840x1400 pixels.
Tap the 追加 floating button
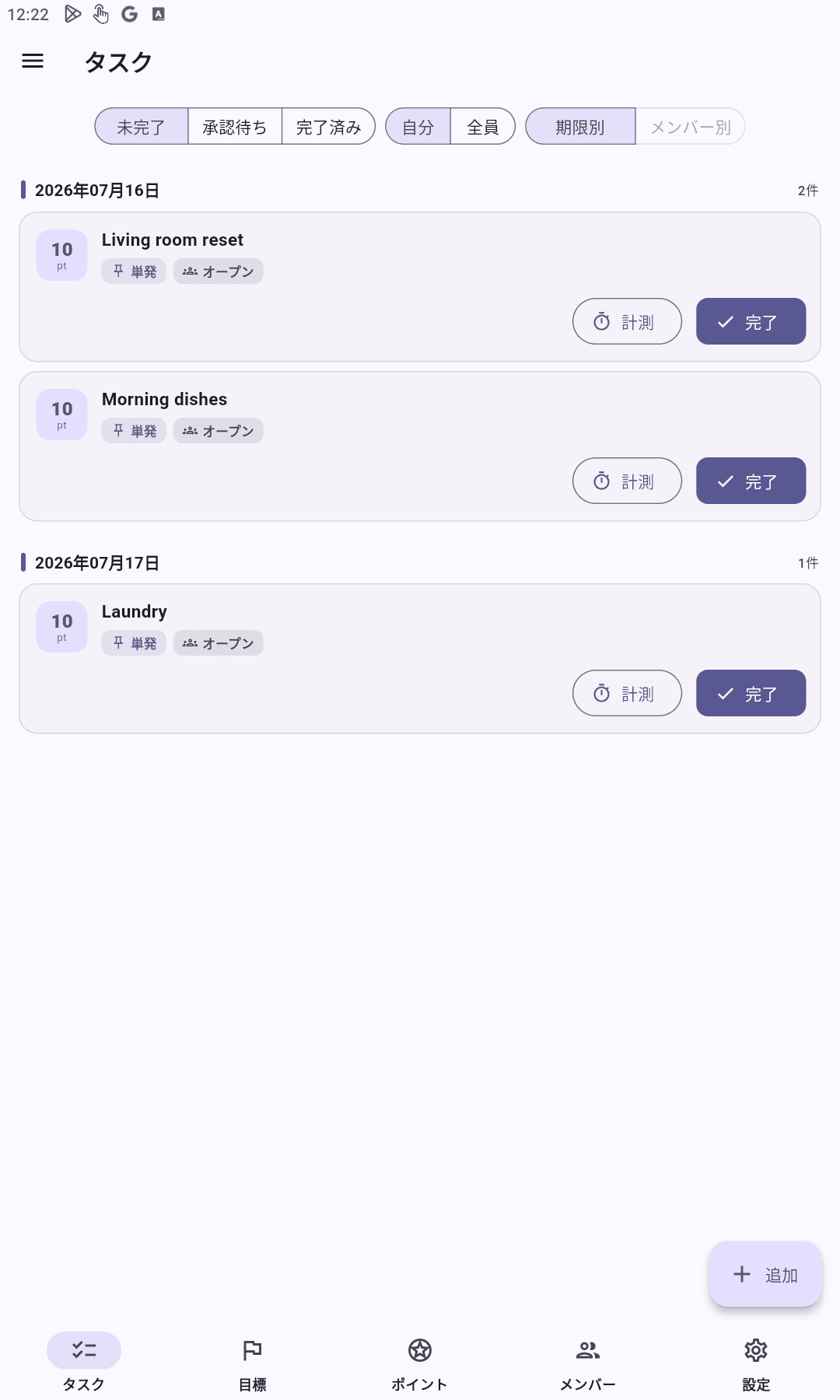coord(765,1274)
